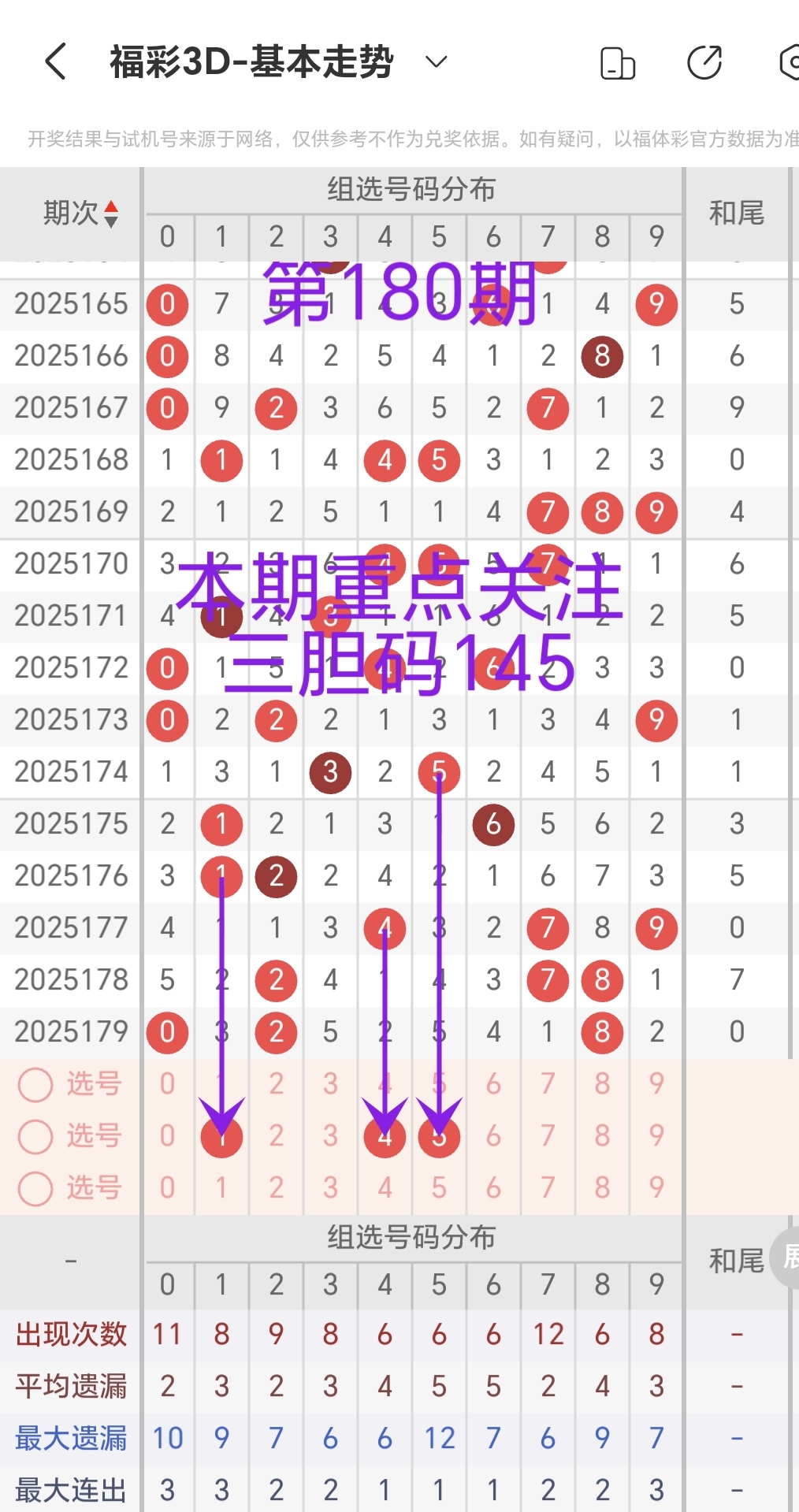Tap the 和尾 column header
Screen dimensions: 799x1512
click(737, 213)
